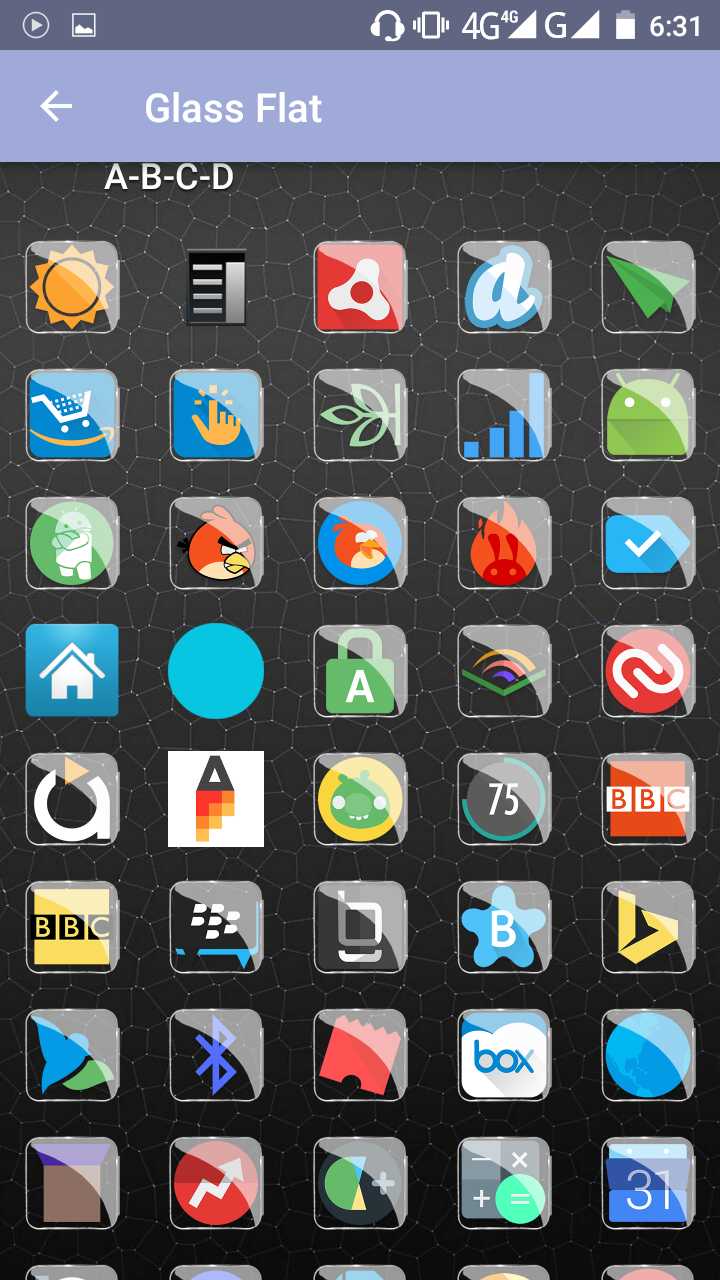720x1280 pixels.
Task: Tap the blue signal bars icon
Action: (x=504, y=415)
